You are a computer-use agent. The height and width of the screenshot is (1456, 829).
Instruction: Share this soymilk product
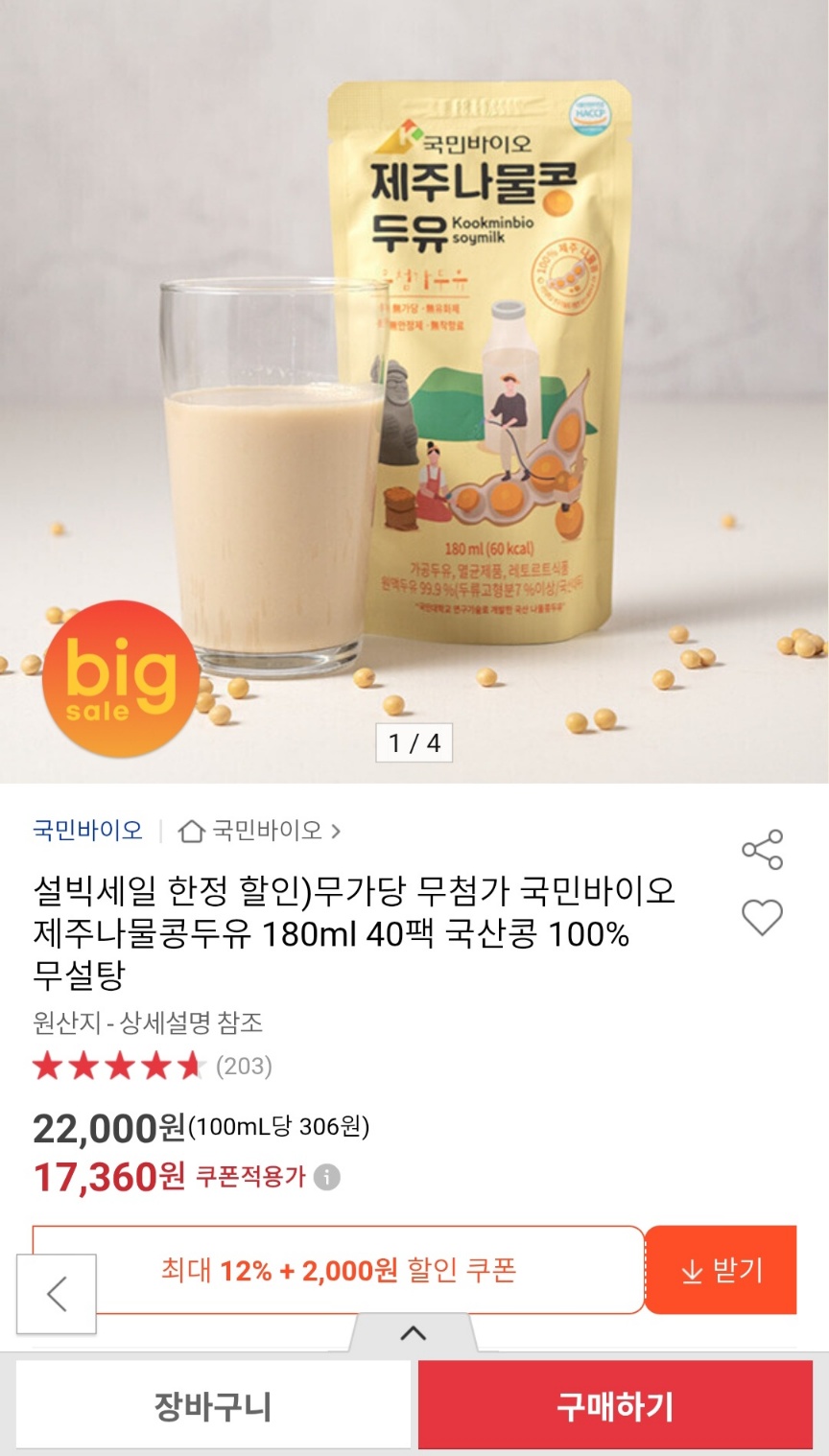[763, 849]
